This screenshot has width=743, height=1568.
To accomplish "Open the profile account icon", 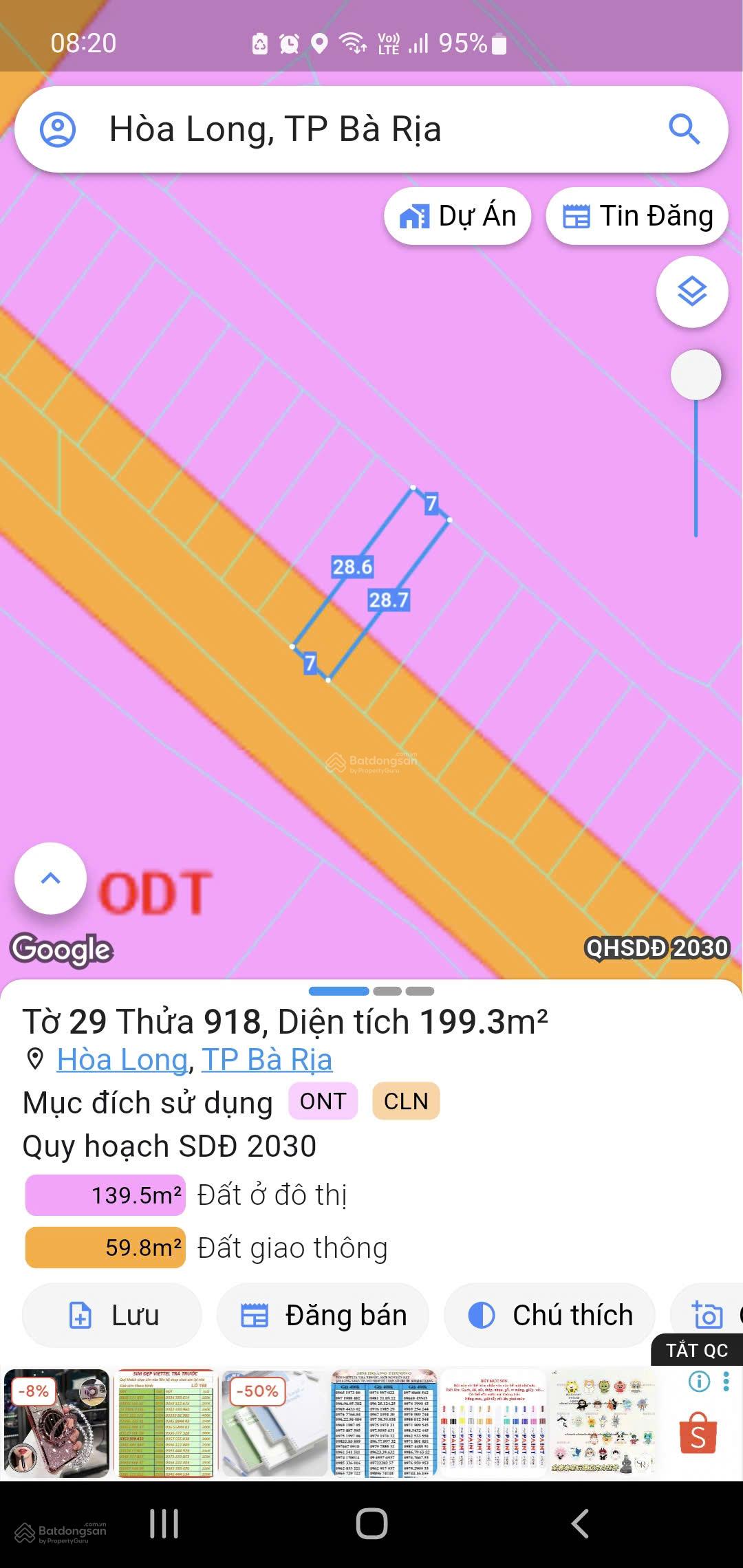I will coord(58,129).
